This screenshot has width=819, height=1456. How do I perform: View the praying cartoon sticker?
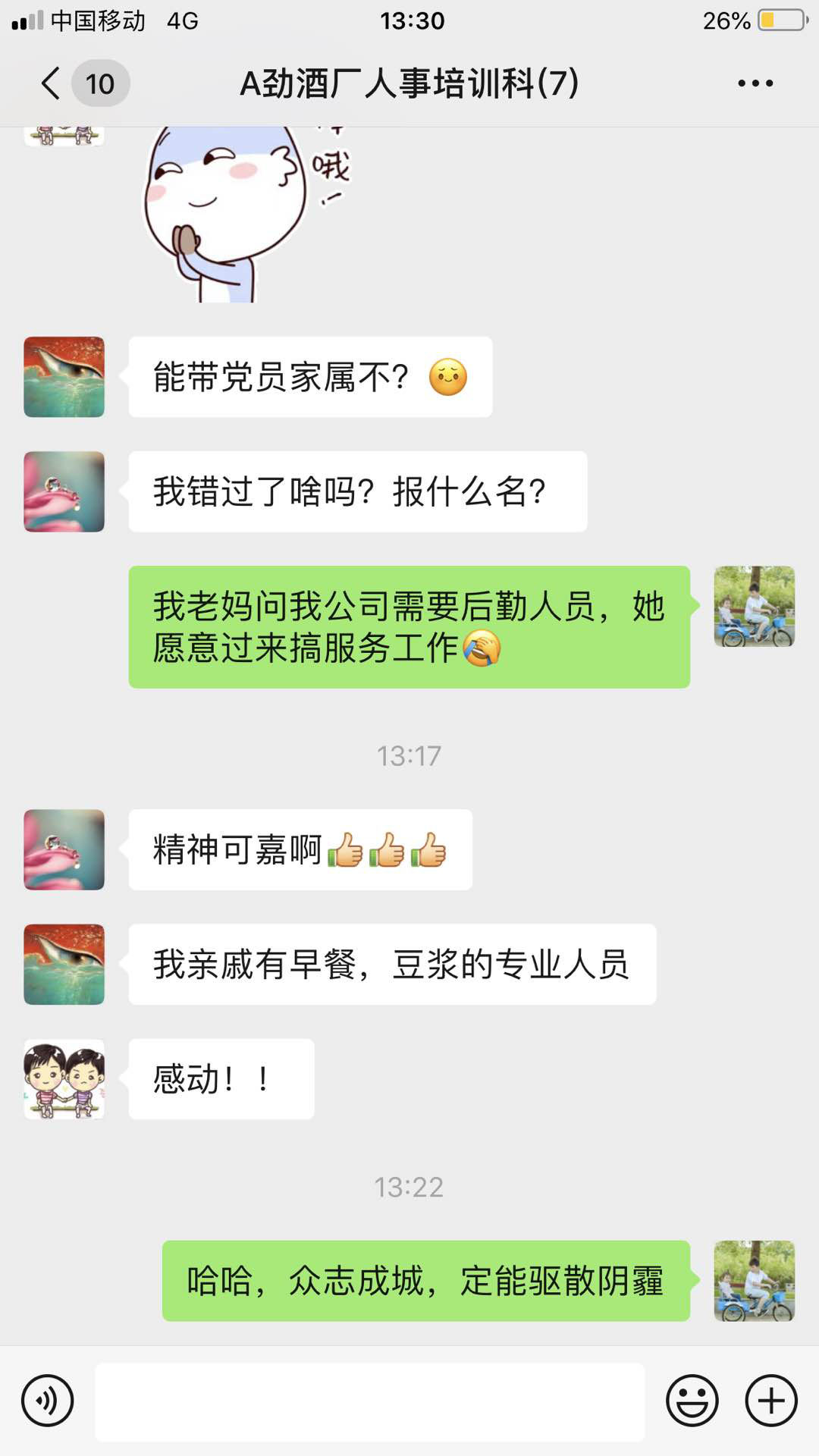(243, 212)
